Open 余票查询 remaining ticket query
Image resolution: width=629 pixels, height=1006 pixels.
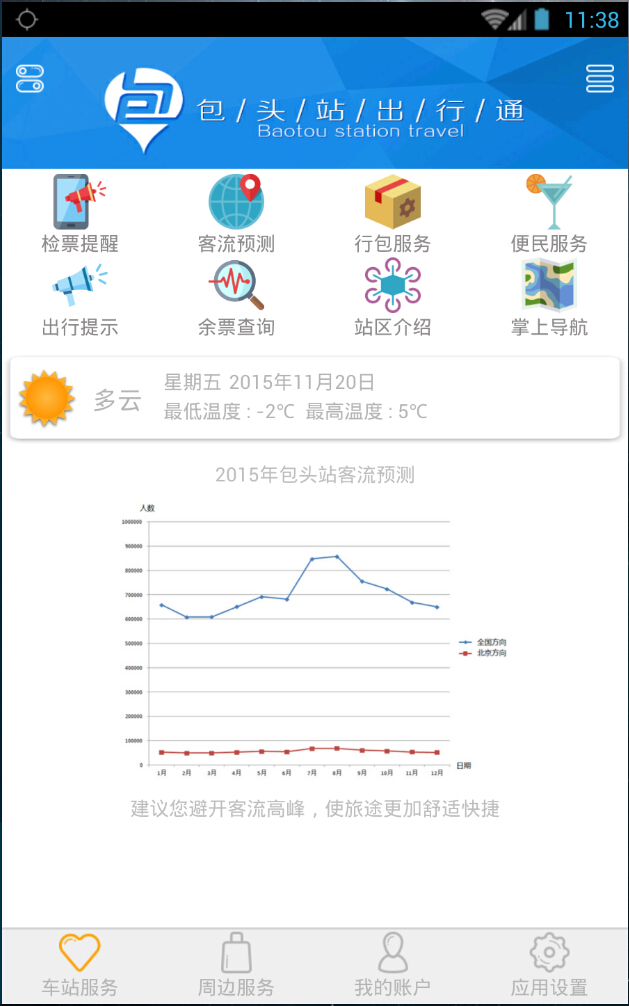click(x=236, y=297)
